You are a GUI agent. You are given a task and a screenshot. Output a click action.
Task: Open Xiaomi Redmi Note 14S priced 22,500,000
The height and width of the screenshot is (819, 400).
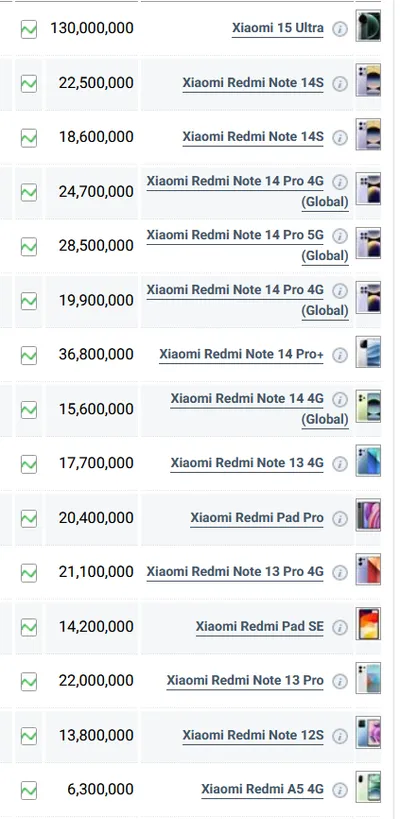[x=253, y=83]
